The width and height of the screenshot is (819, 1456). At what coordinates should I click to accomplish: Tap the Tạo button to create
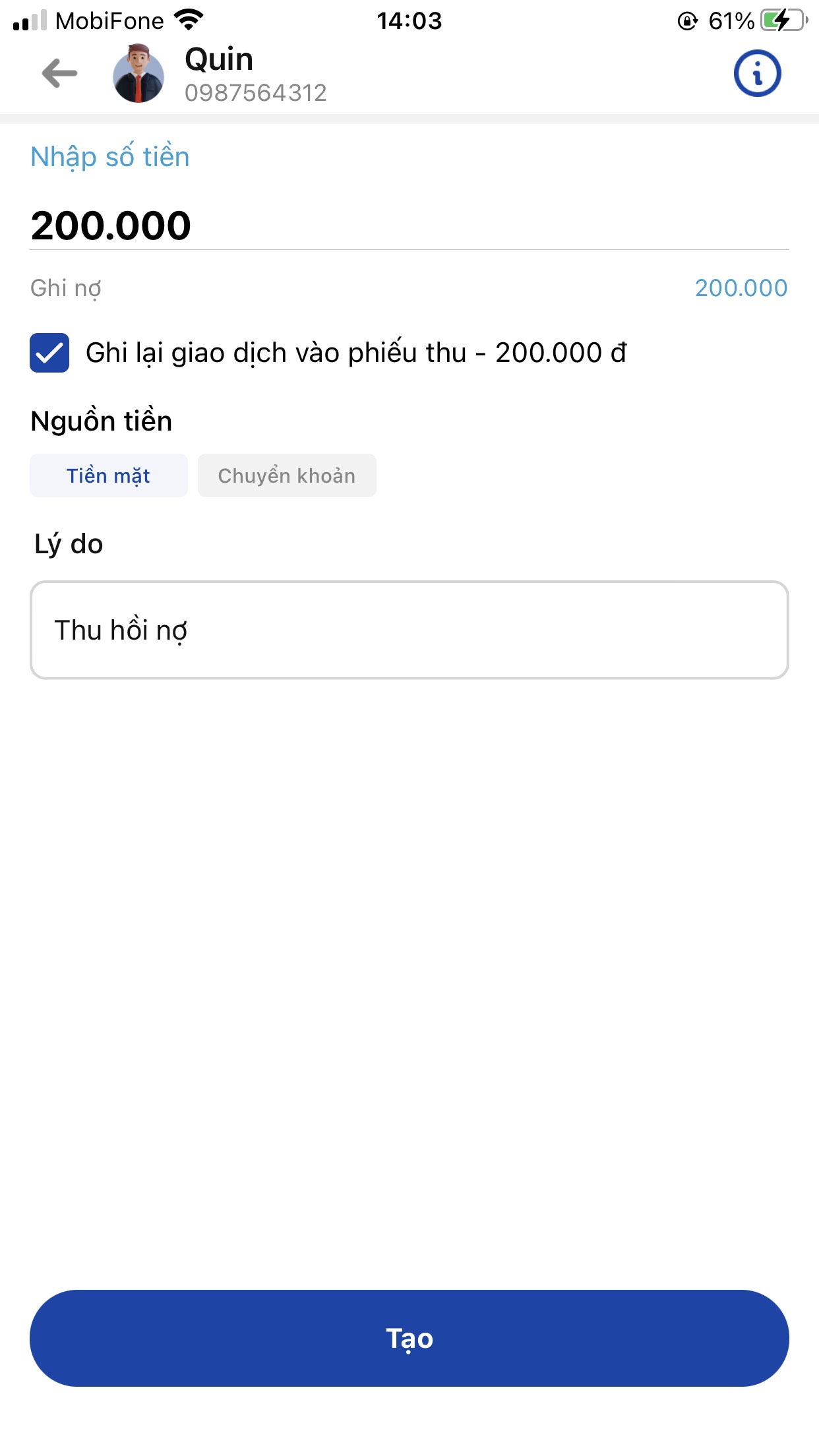pyautogui.click(x=409, y=1338)
